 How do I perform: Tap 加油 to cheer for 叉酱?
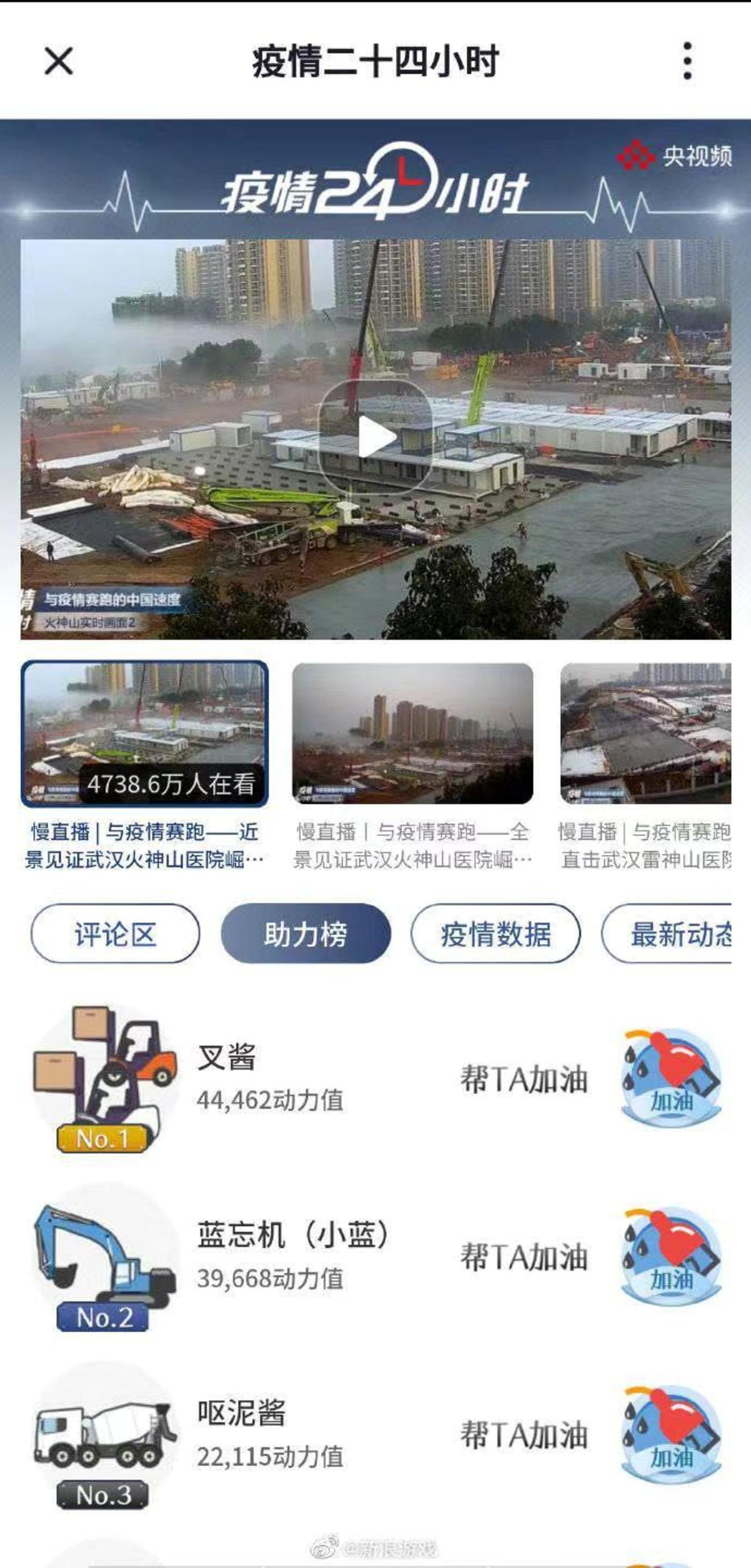point(671,1078)
